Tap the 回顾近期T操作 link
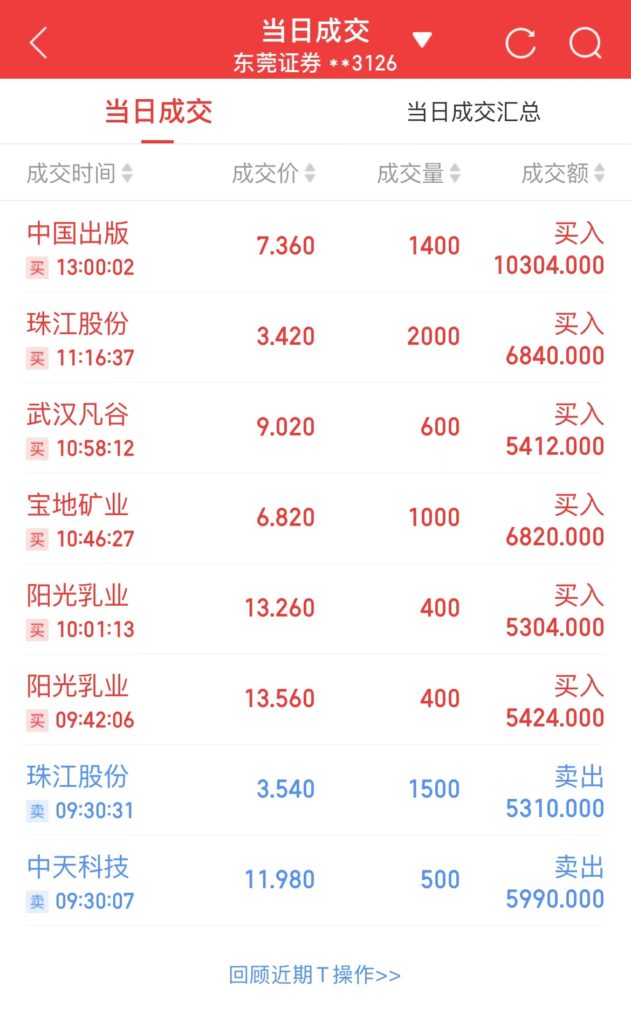 314,975
